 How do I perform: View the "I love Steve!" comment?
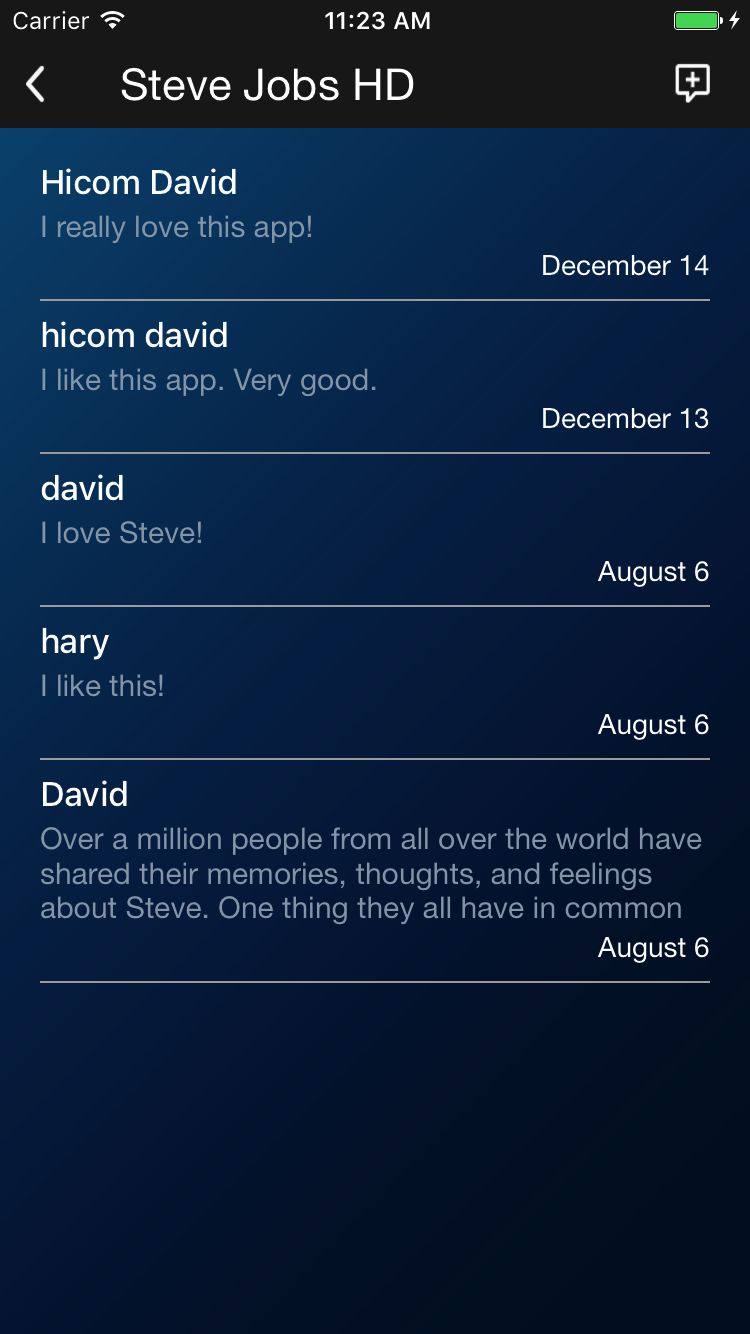pyautogui.click(x=122, y=533)
